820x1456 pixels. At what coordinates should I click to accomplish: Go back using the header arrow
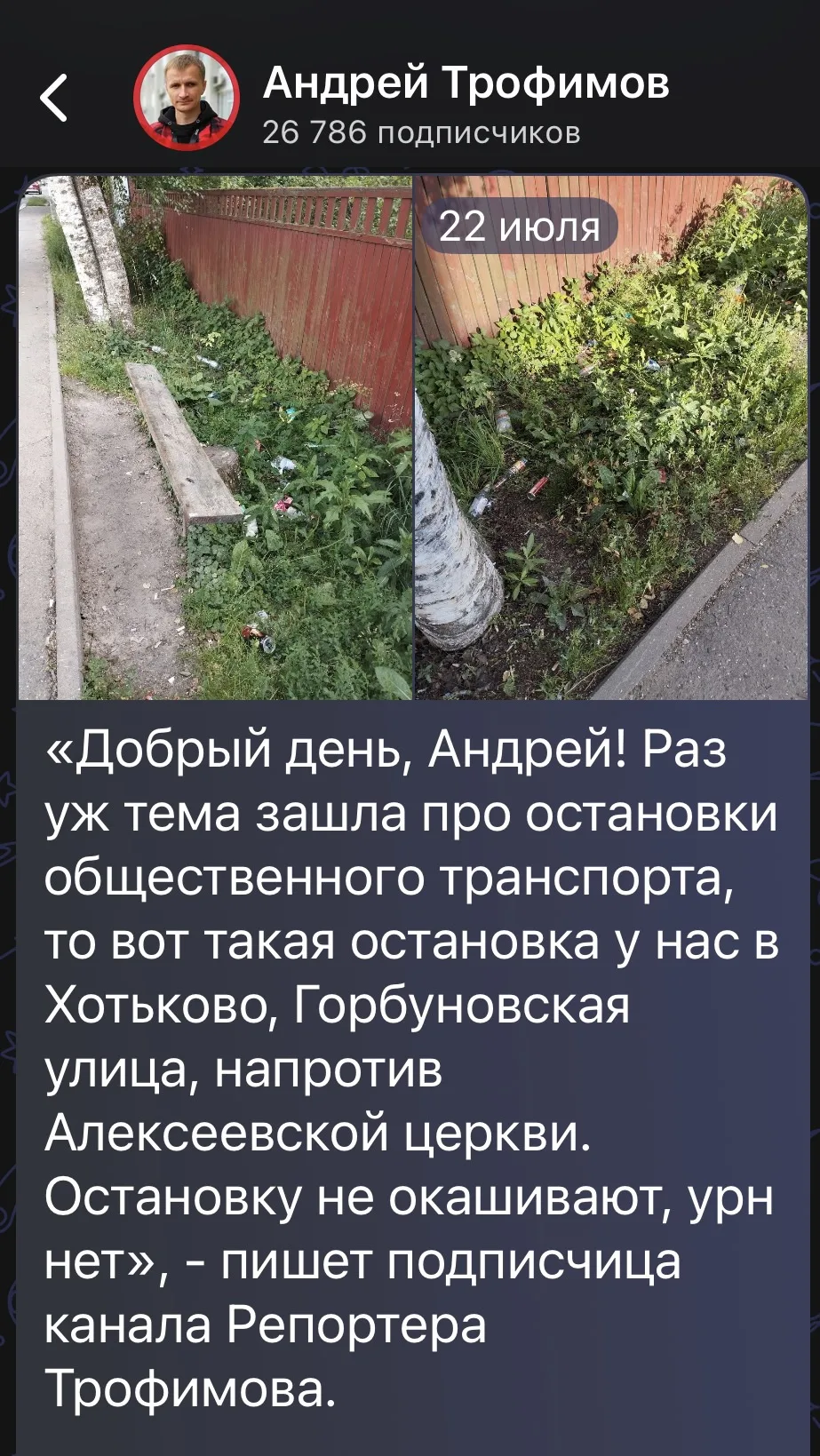(54, 98)
